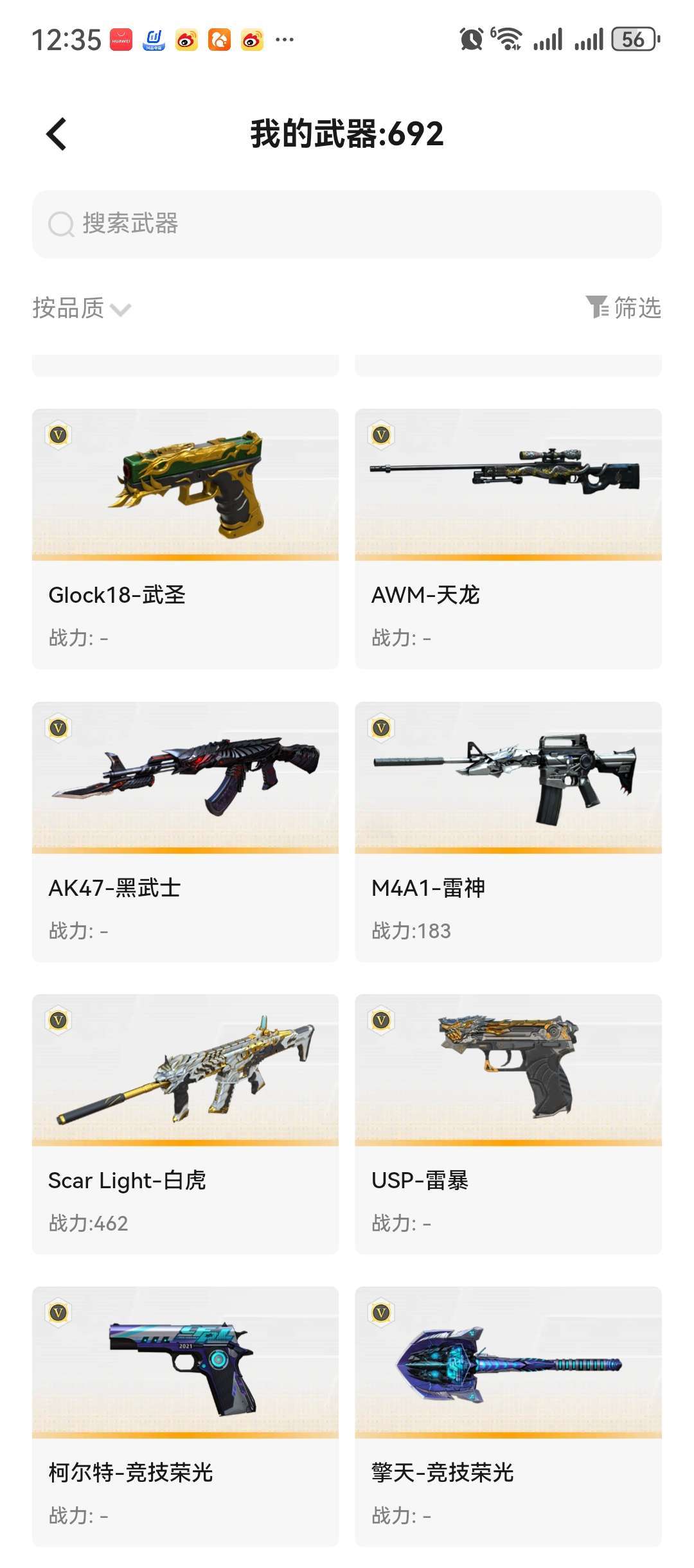View the AK47-黑武士 weapon card

[185, 832]
